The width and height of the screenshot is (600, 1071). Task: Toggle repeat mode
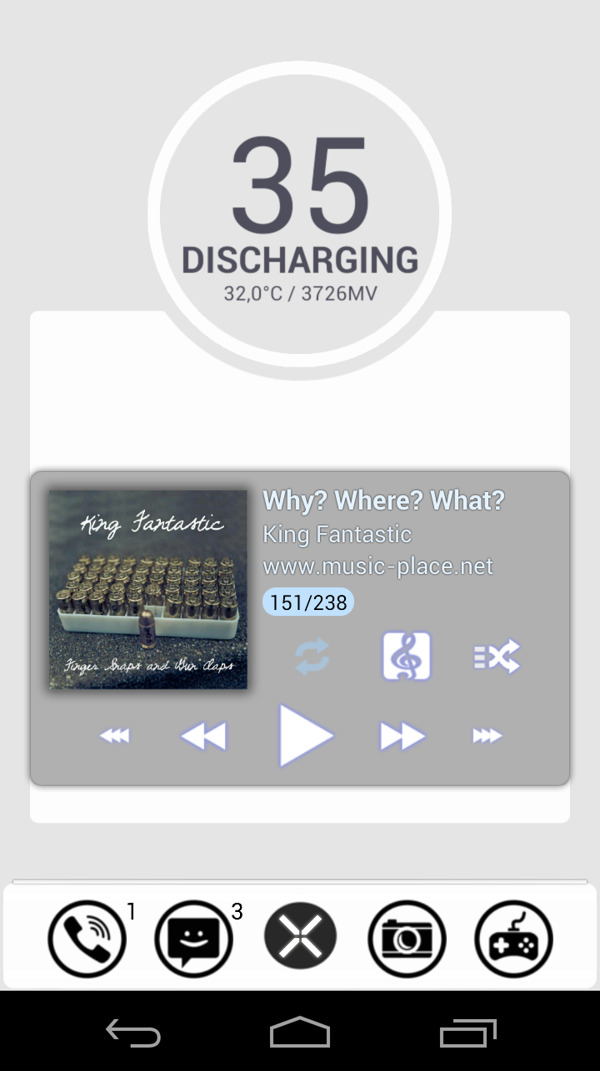point(312,657)
